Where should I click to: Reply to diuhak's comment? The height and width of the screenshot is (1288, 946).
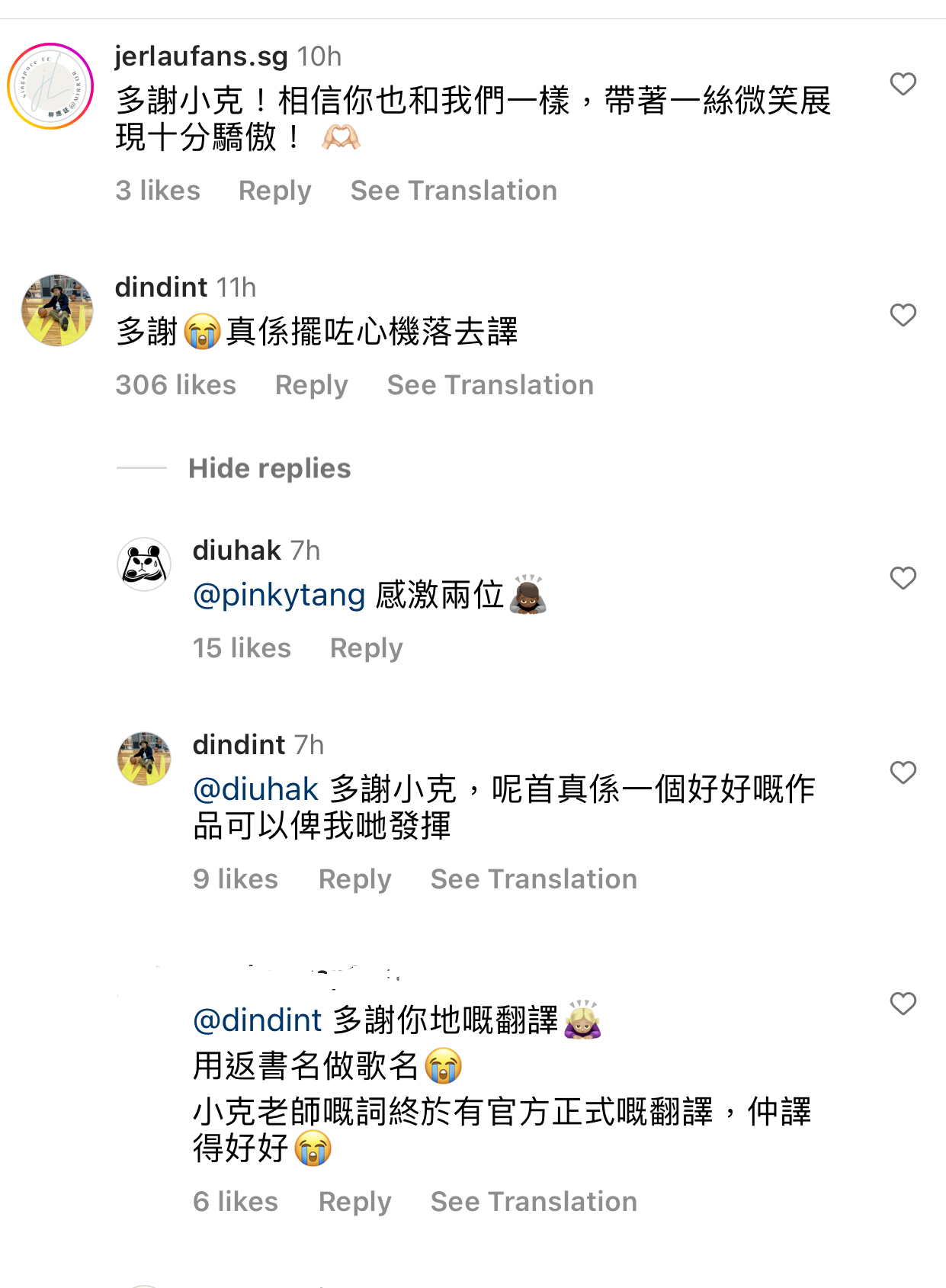[366, 648]
